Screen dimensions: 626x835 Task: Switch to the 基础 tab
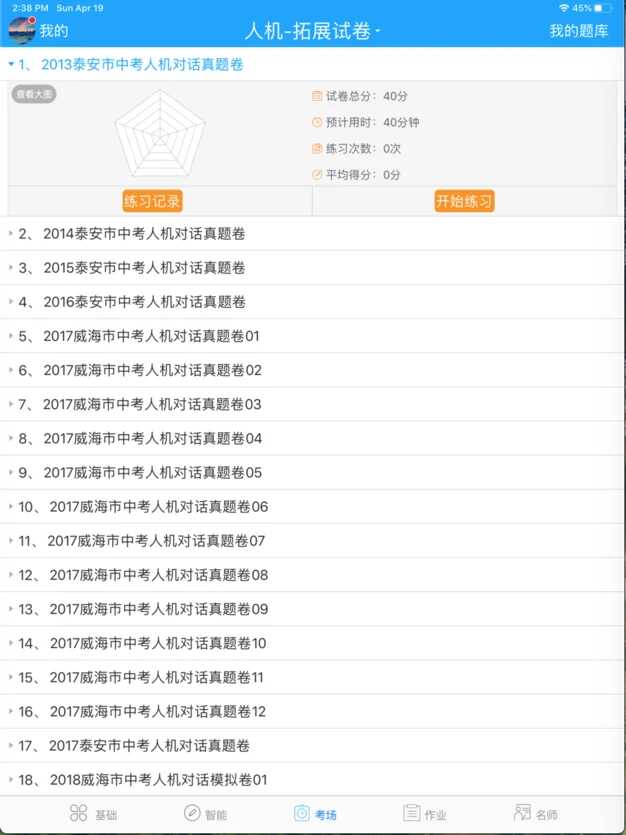click(93, 814)
